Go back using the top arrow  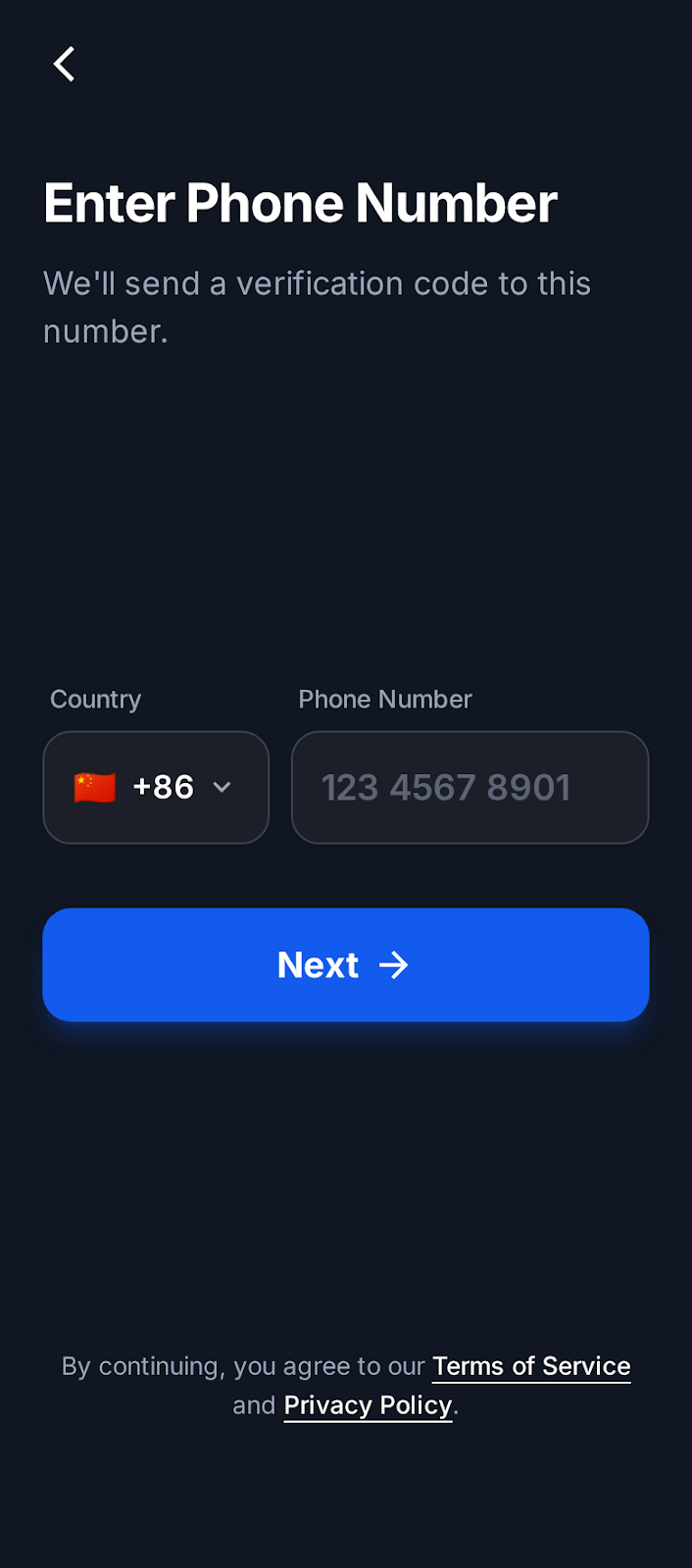click(x=65, y=65)
